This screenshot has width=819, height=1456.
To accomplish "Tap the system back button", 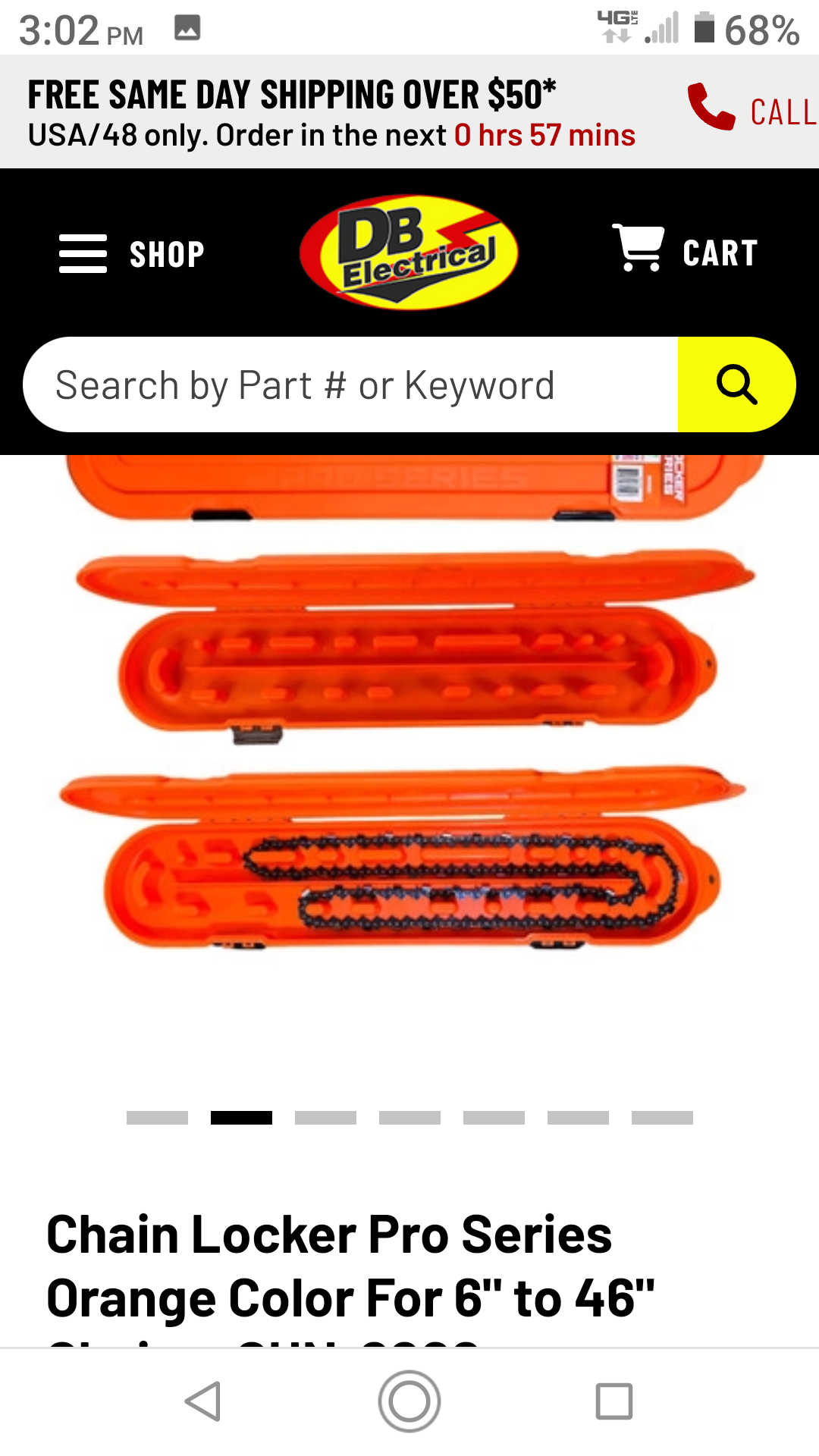I will click(x=203, y=1401).
